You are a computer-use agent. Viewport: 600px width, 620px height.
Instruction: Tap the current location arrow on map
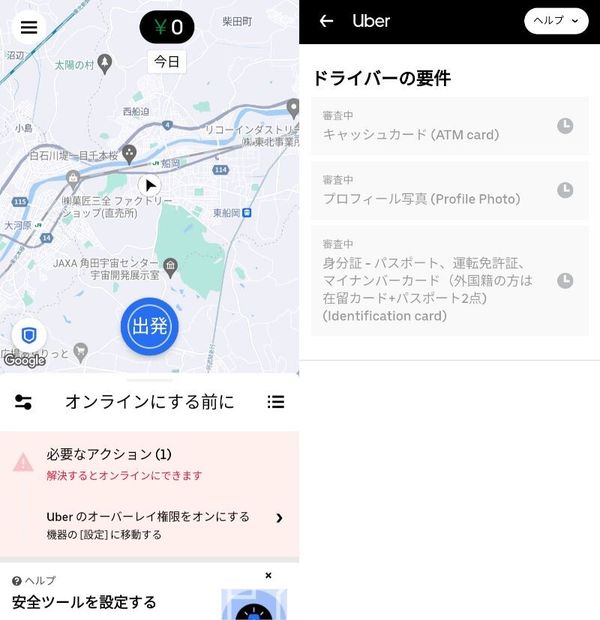click(150, 185)
